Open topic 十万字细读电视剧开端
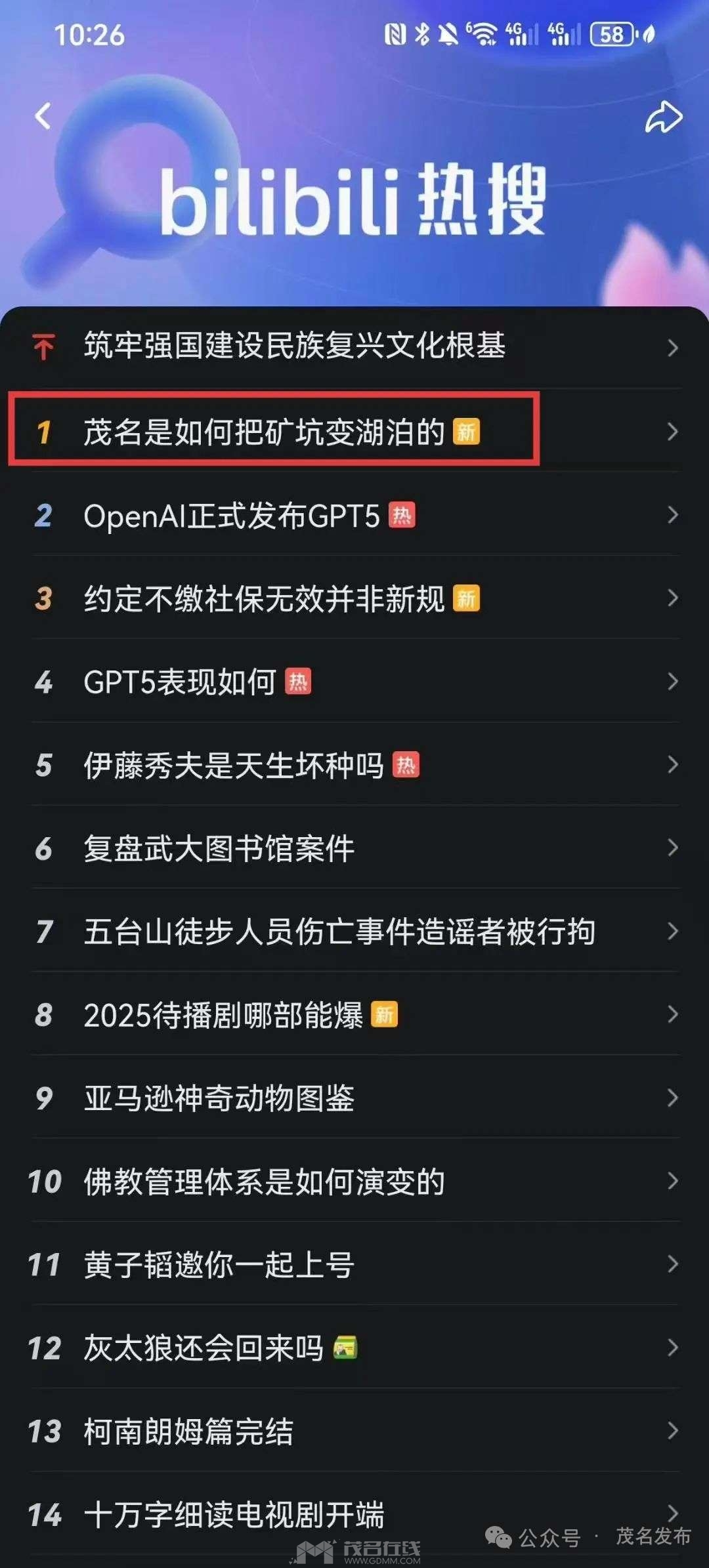709x1568 pixels. (x=234, y=1514)
